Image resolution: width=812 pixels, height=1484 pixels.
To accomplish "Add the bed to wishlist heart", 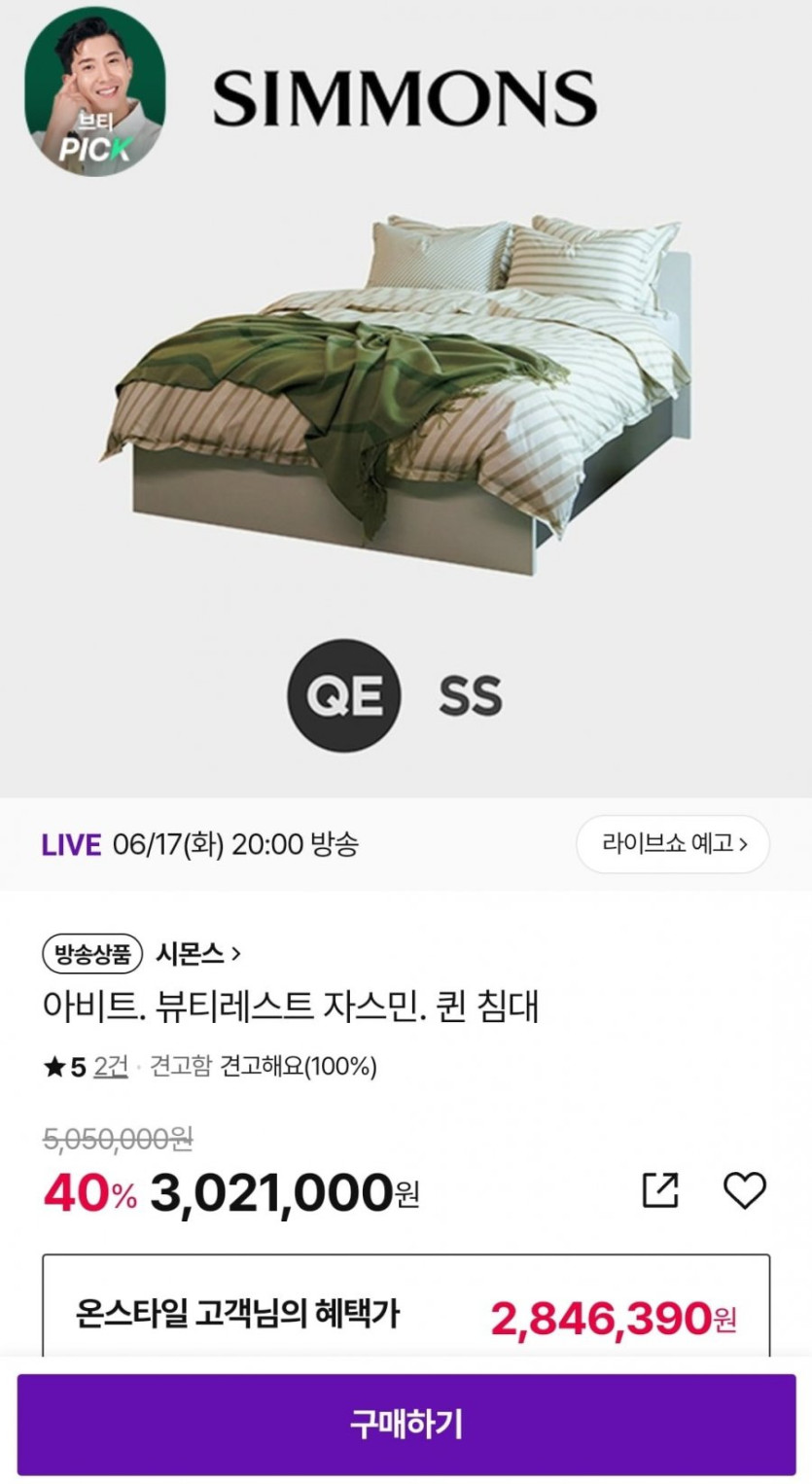I will click(x=745, y=1190).
